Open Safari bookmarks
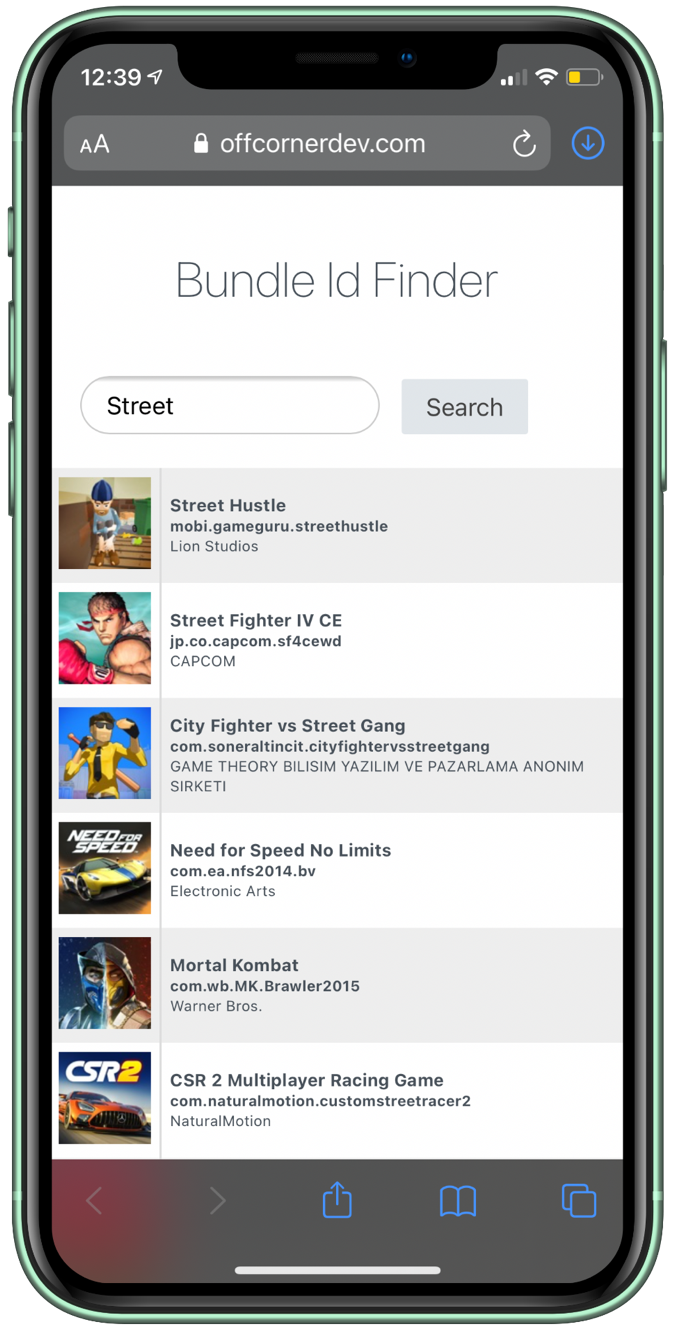This screenshot has height=1336, width=675. tap(458, 1201)
